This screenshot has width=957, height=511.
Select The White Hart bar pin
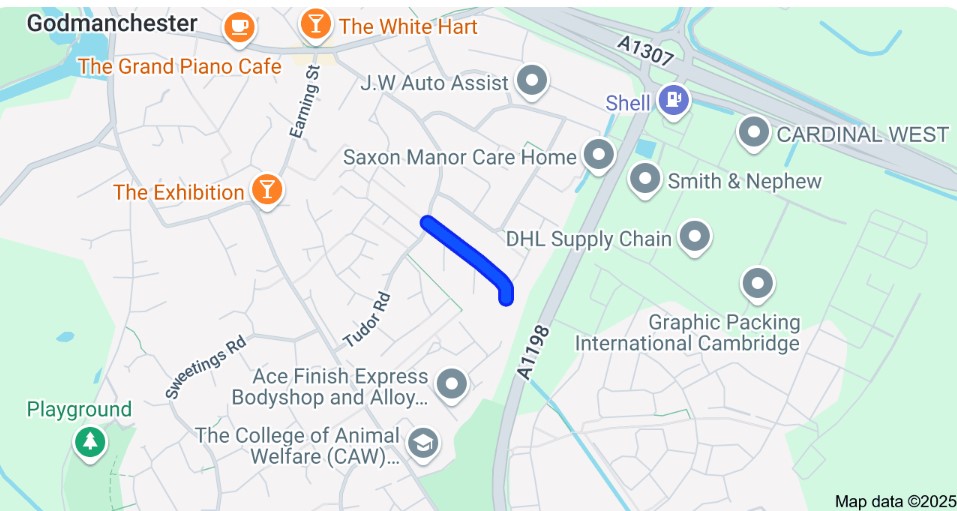(315, 26)
